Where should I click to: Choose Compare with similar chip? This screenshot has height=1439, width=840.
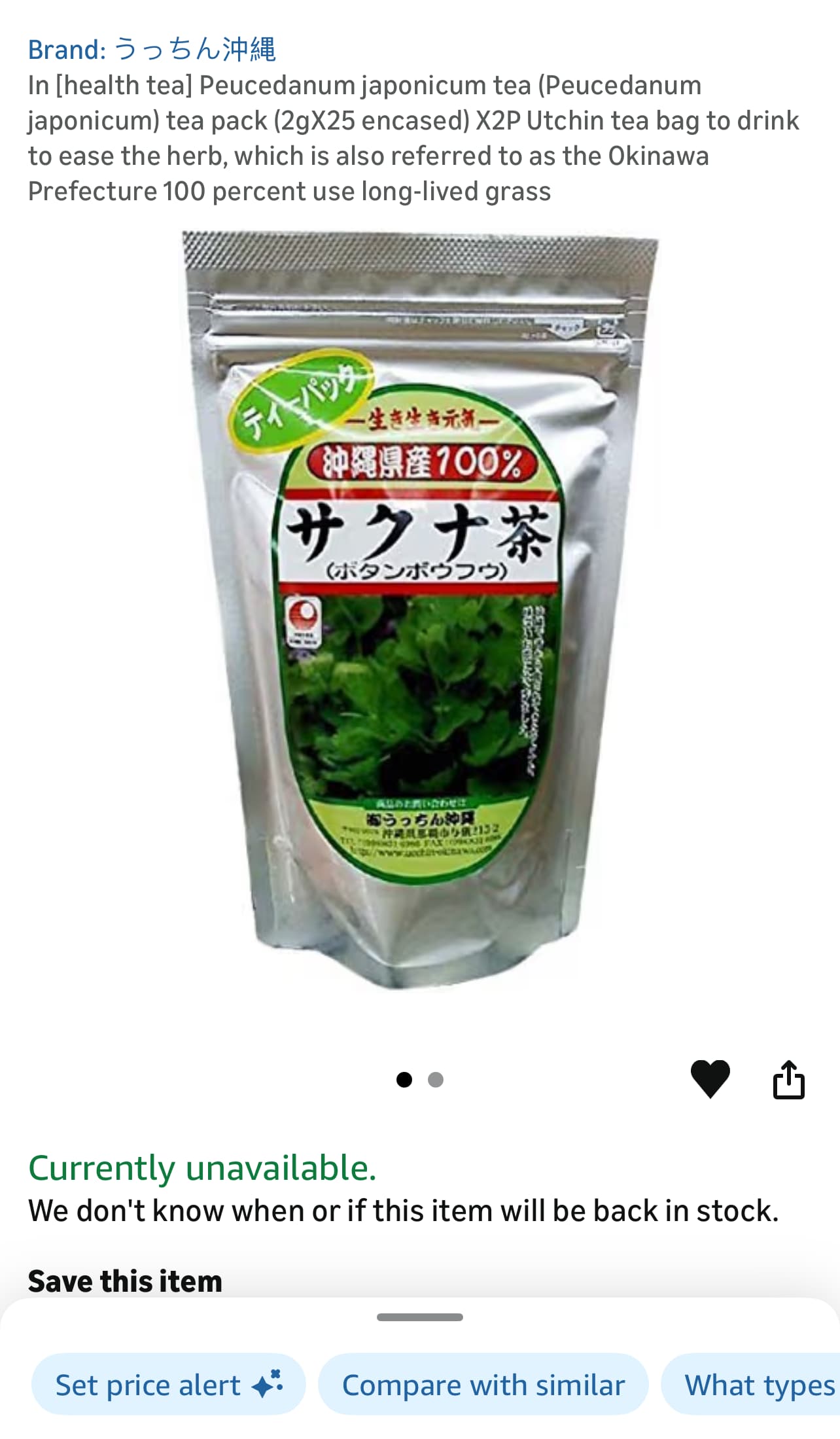click(x=483, y=1385)
